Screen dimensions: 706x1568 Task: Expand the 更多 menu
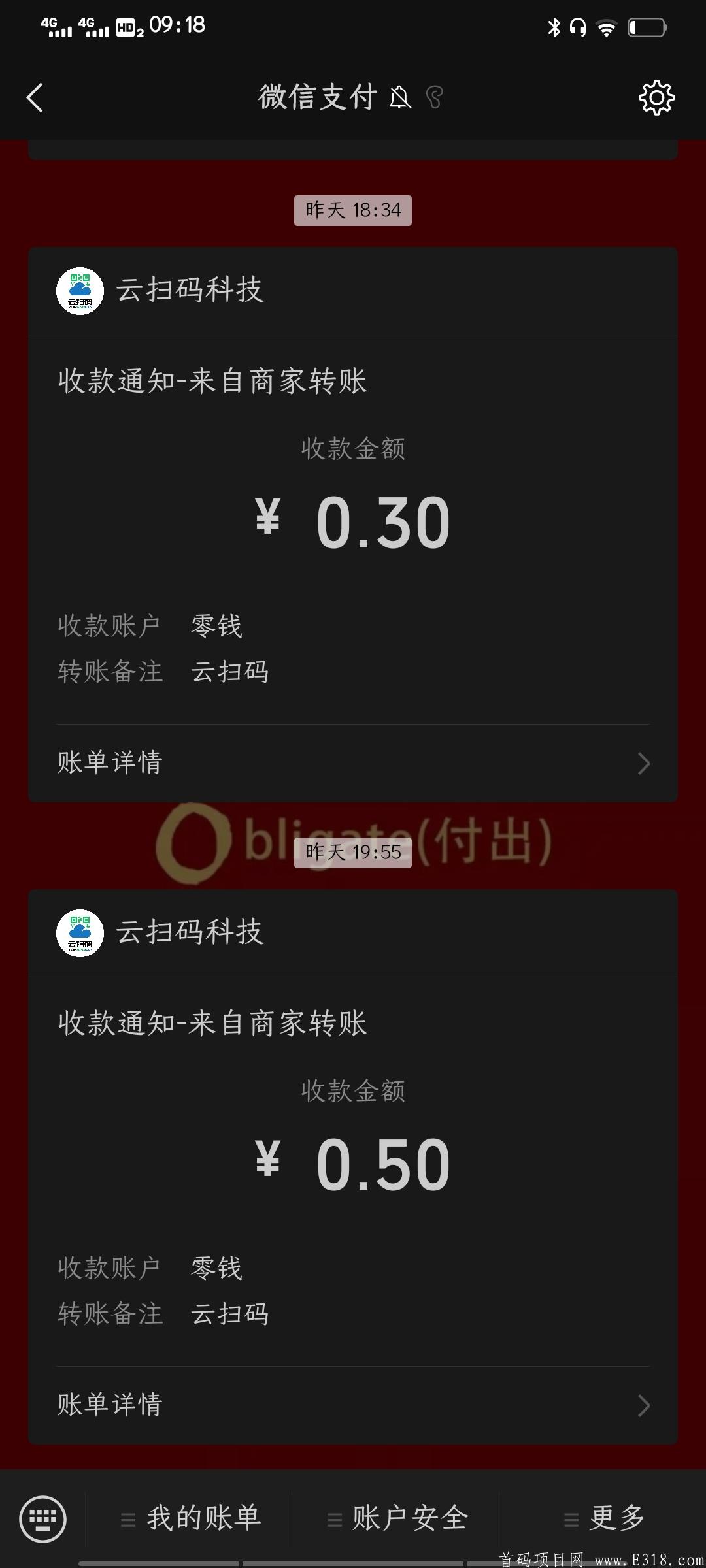point(604,1518)
